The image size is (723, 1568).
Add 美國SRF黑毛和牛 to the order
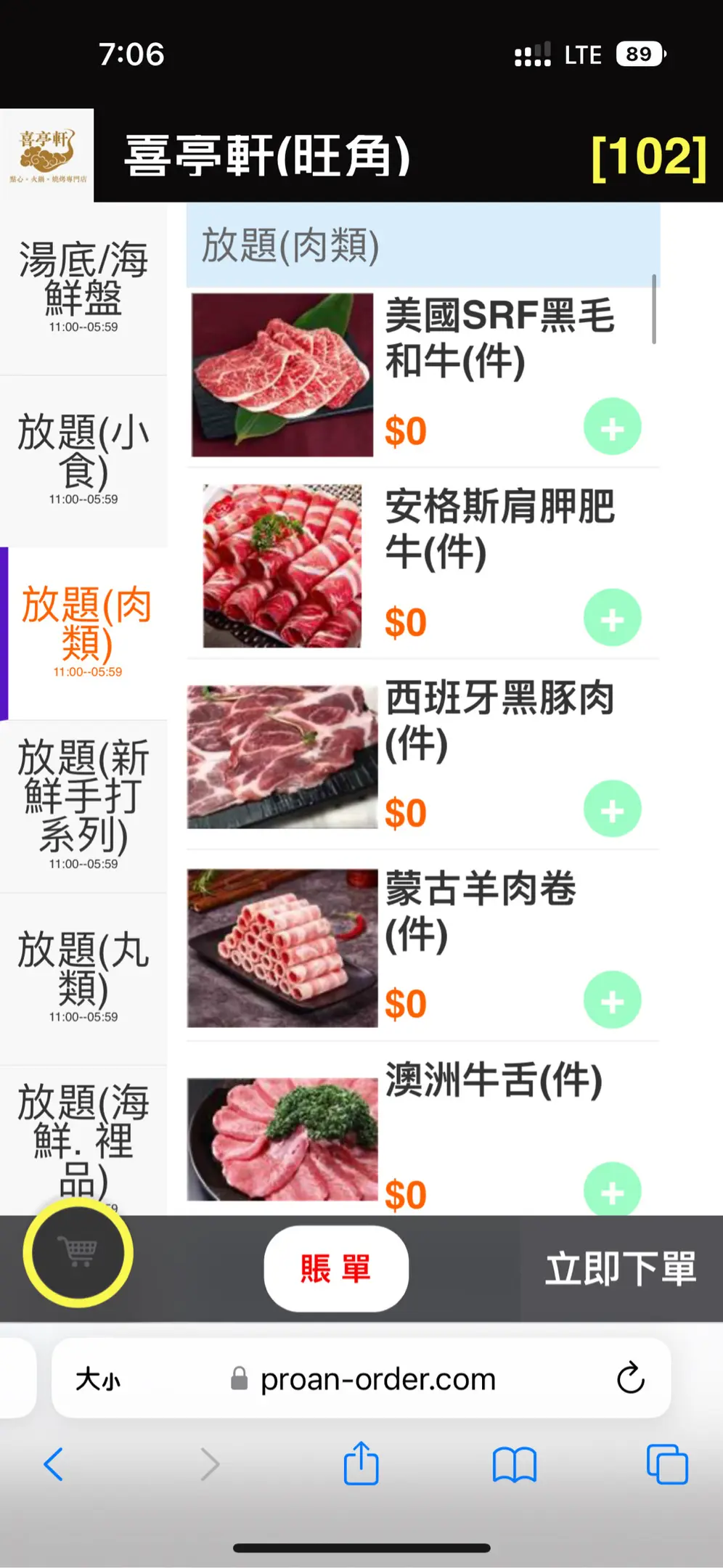point(612,427)
